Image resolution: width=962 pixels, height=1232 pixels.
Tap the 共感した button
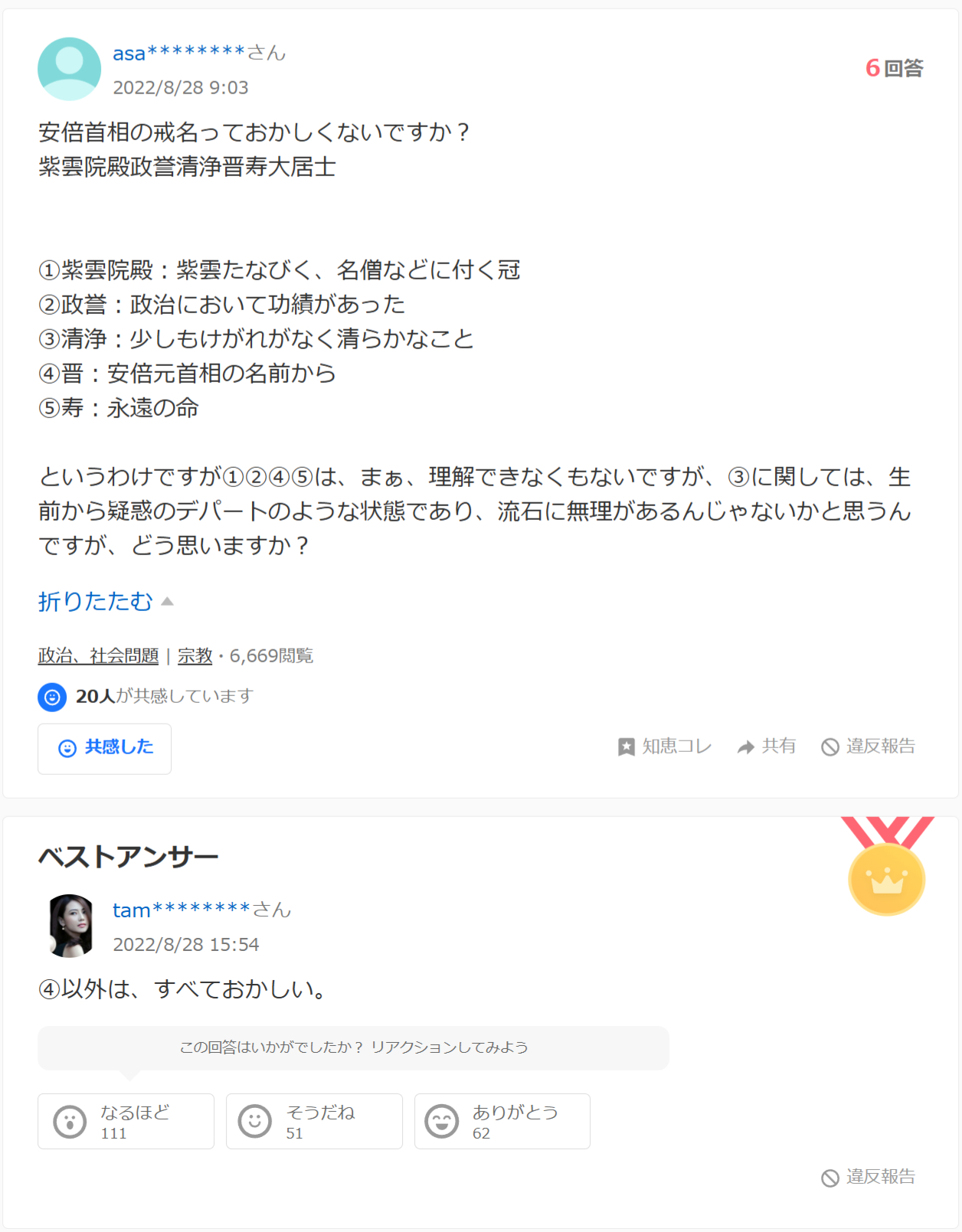(x=105, y=748)
